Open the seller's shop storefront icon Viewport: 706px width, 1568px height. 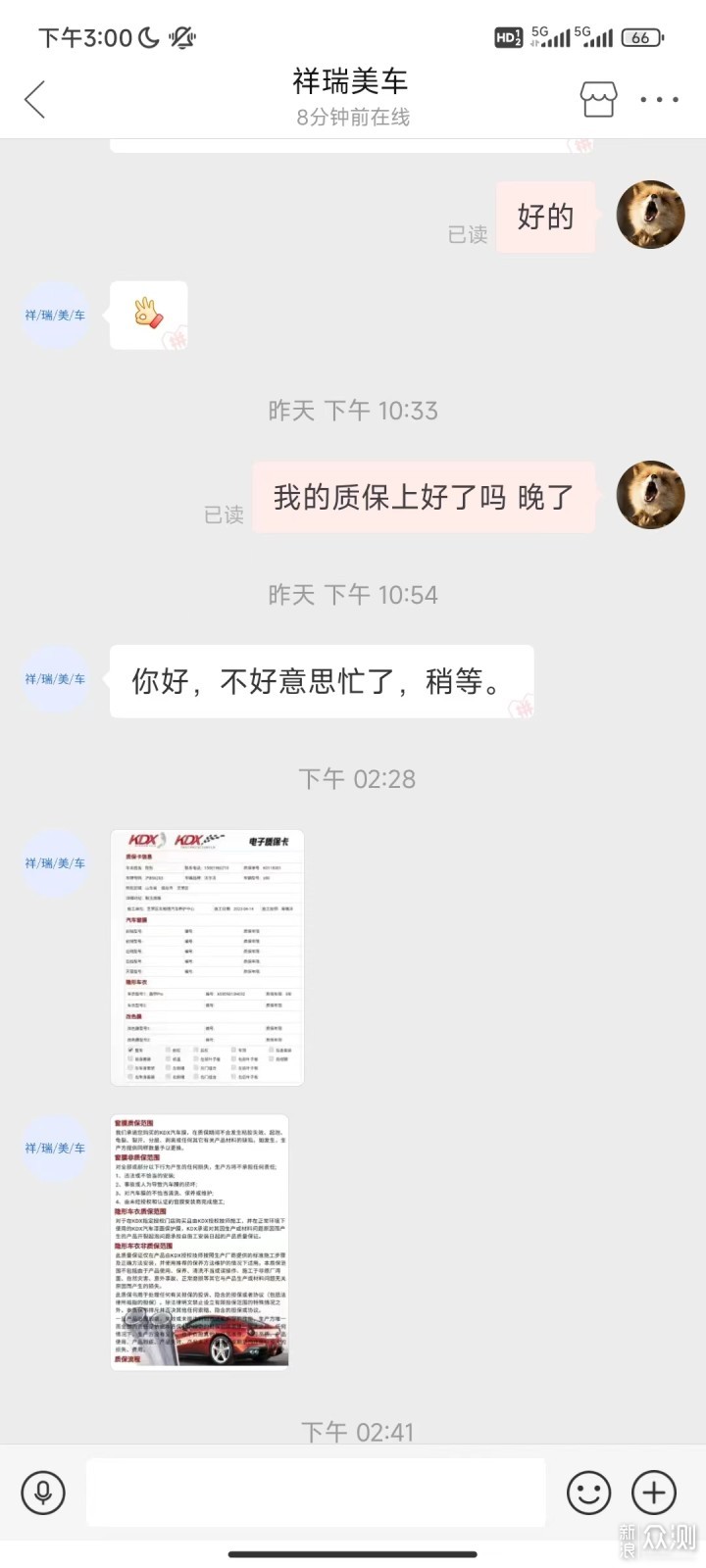point(598,99)
